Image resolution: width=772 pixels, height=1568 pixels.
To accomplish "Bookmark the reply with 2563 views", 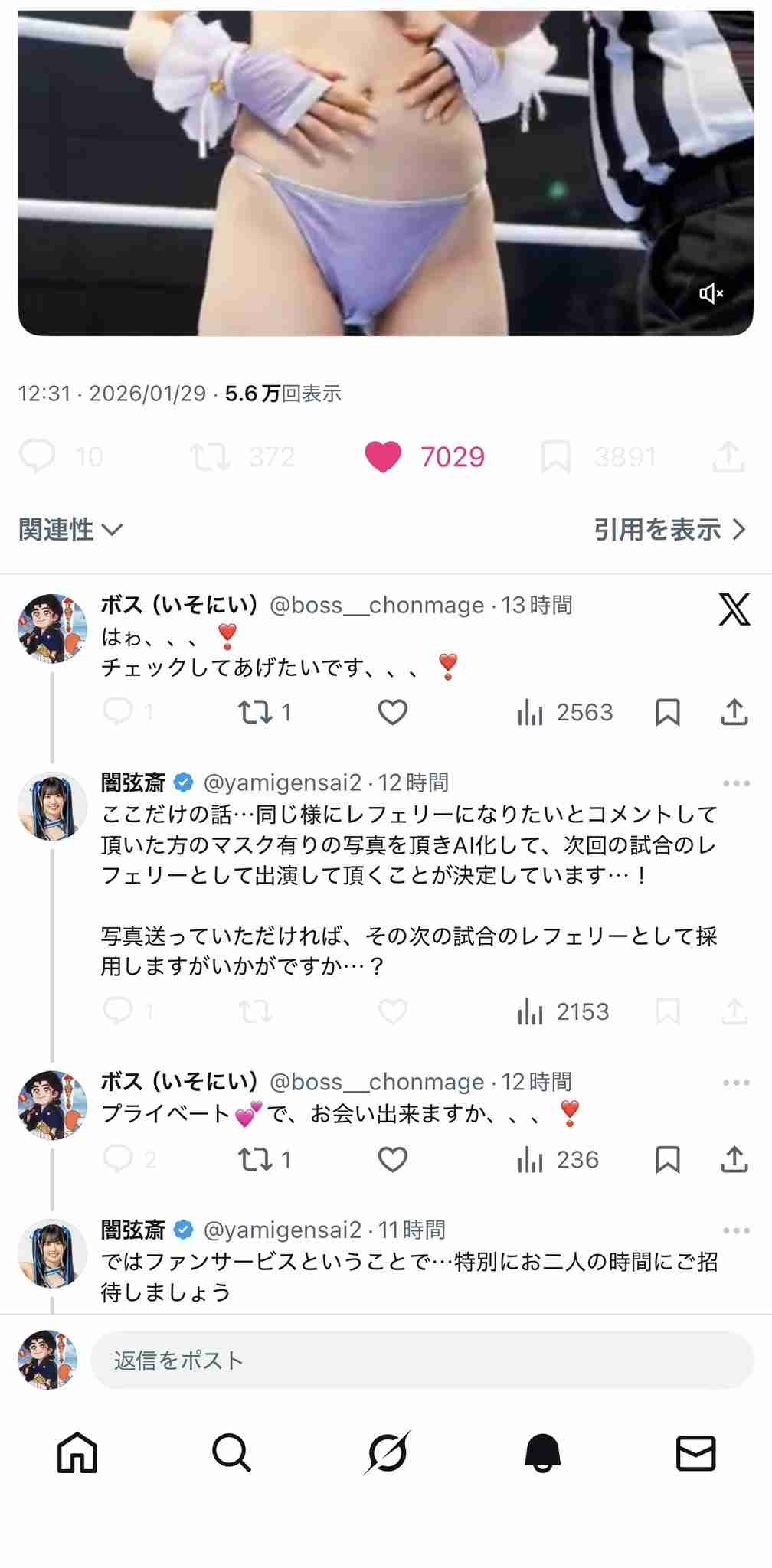I will tap(668, 713).
